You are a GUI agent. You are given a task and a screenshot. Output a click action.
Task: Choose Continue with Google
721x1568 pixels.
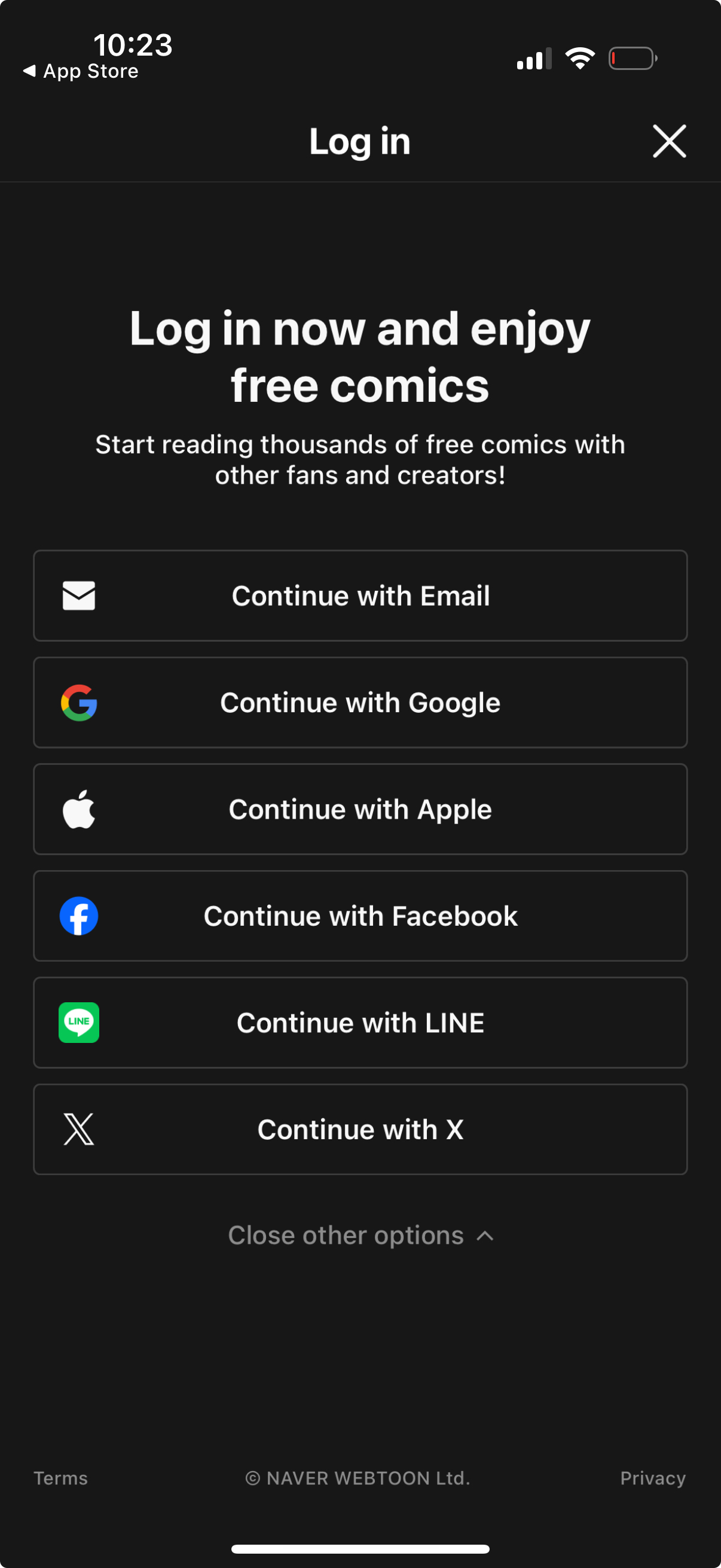360,703
